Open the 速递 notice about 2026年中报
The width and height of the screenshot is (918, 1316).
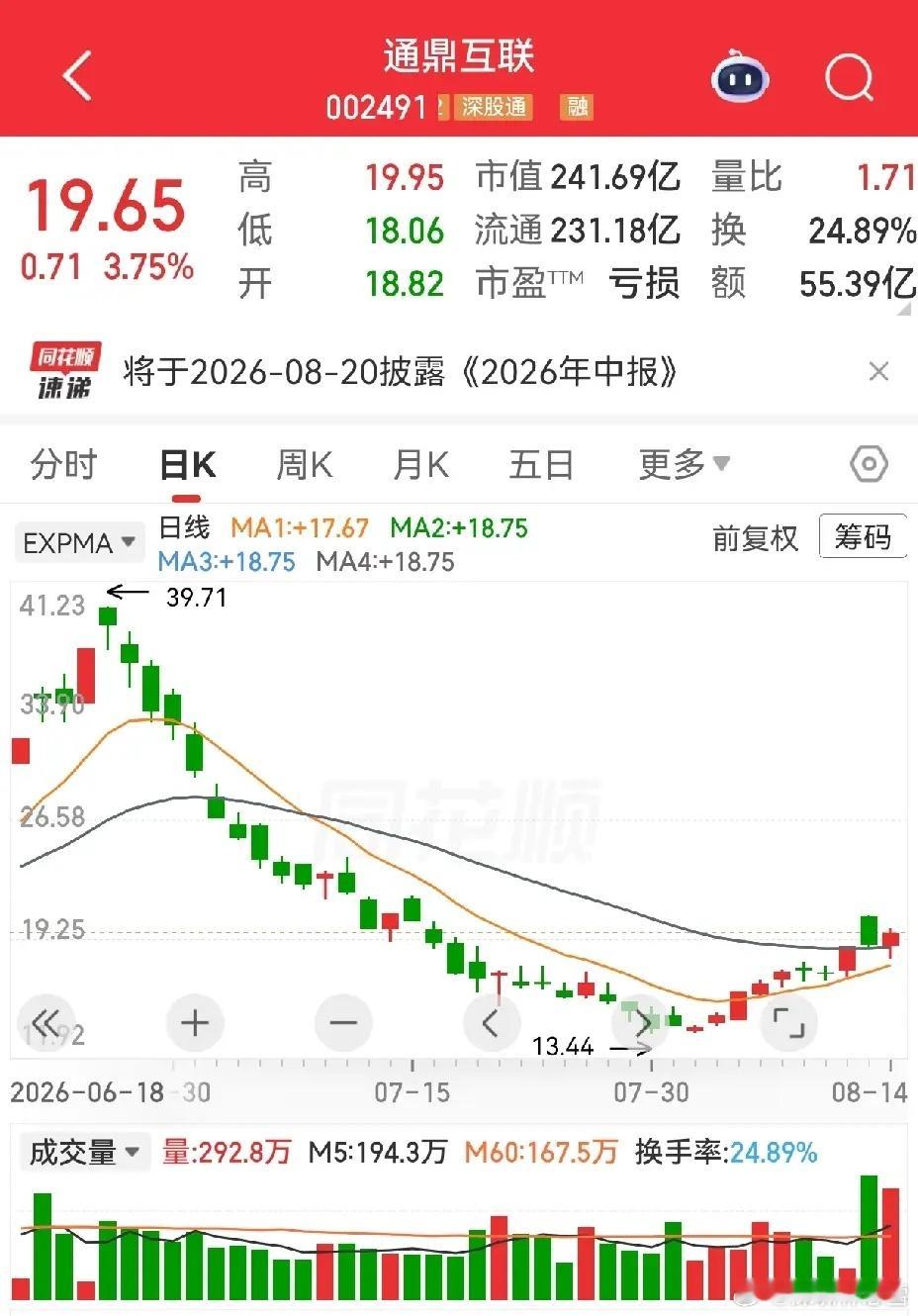tap(400, 372)
